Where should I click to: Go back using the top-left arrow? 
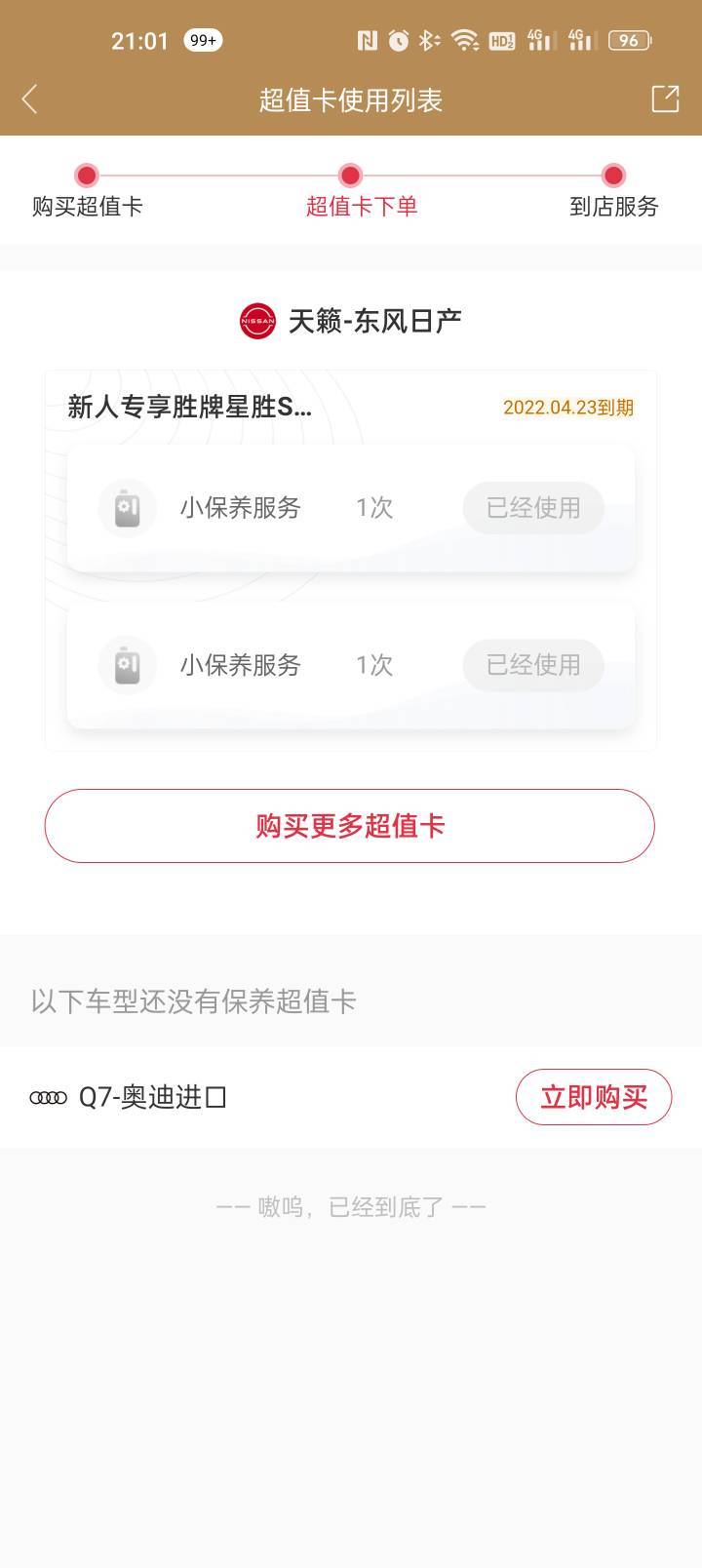click(29, 98)
